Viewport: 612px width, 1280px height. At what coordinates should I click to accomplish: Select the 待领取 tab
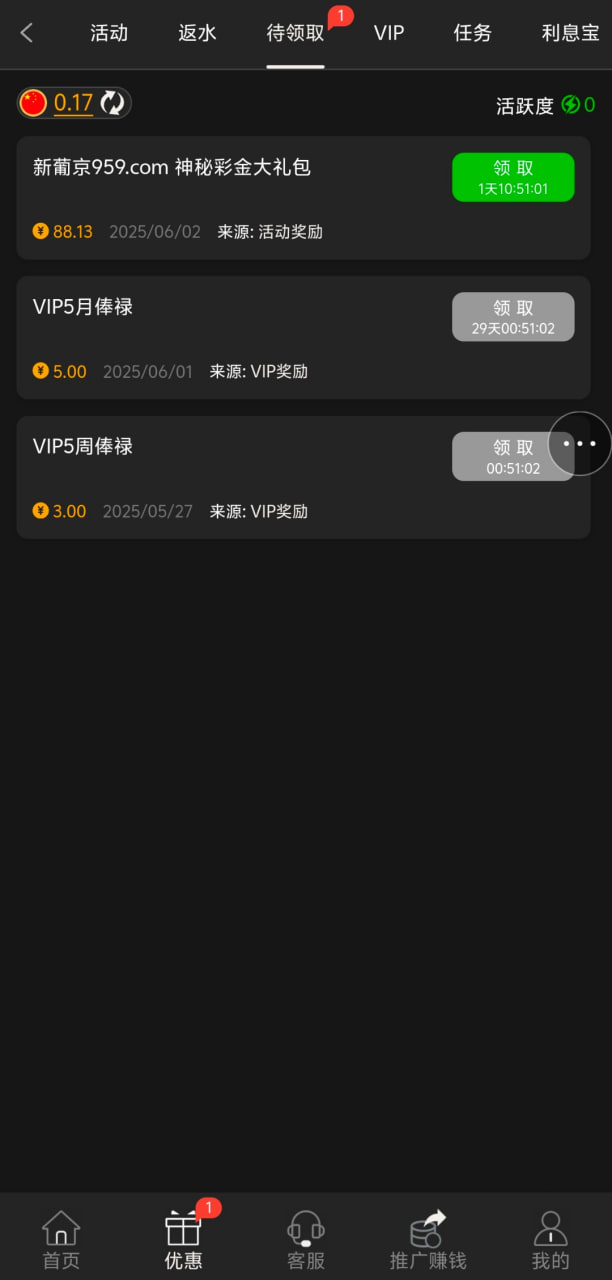pyautogui.click(x=295, y=33)
